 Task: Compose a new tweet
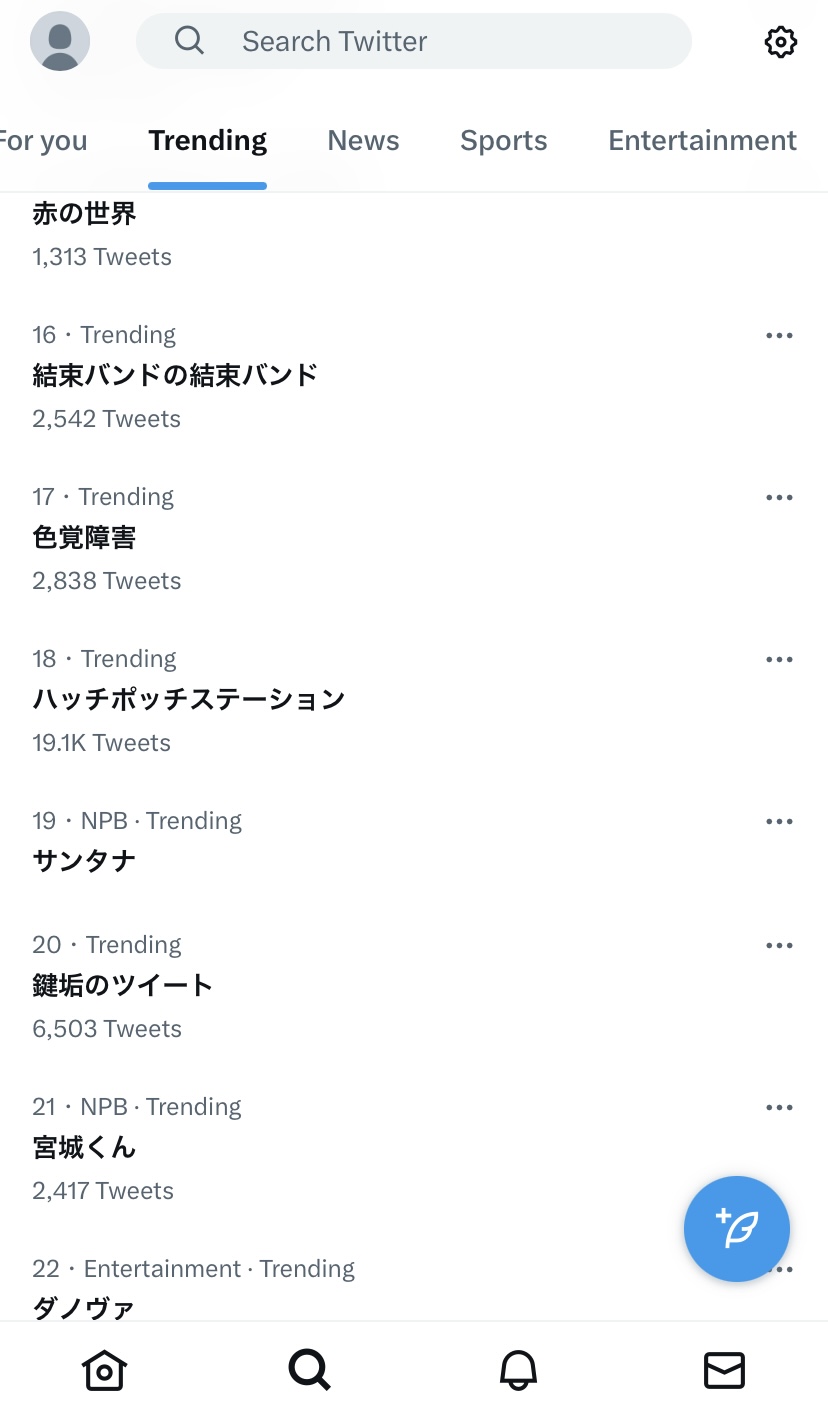(x=737, y=1229)
